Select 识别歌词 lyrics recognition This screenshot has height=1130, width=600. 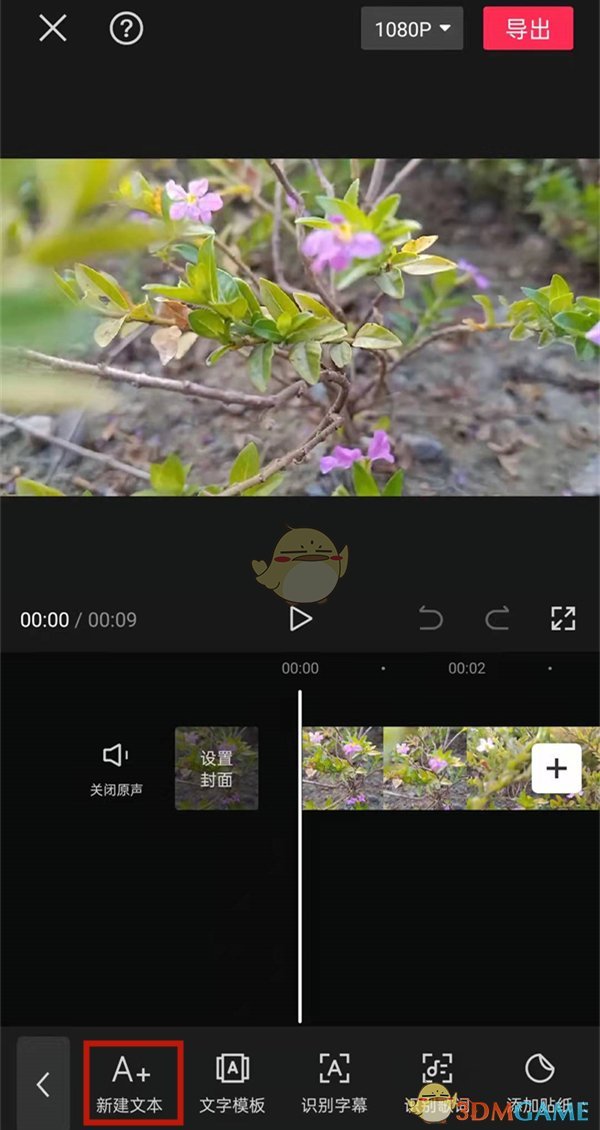coord(436,1082)
